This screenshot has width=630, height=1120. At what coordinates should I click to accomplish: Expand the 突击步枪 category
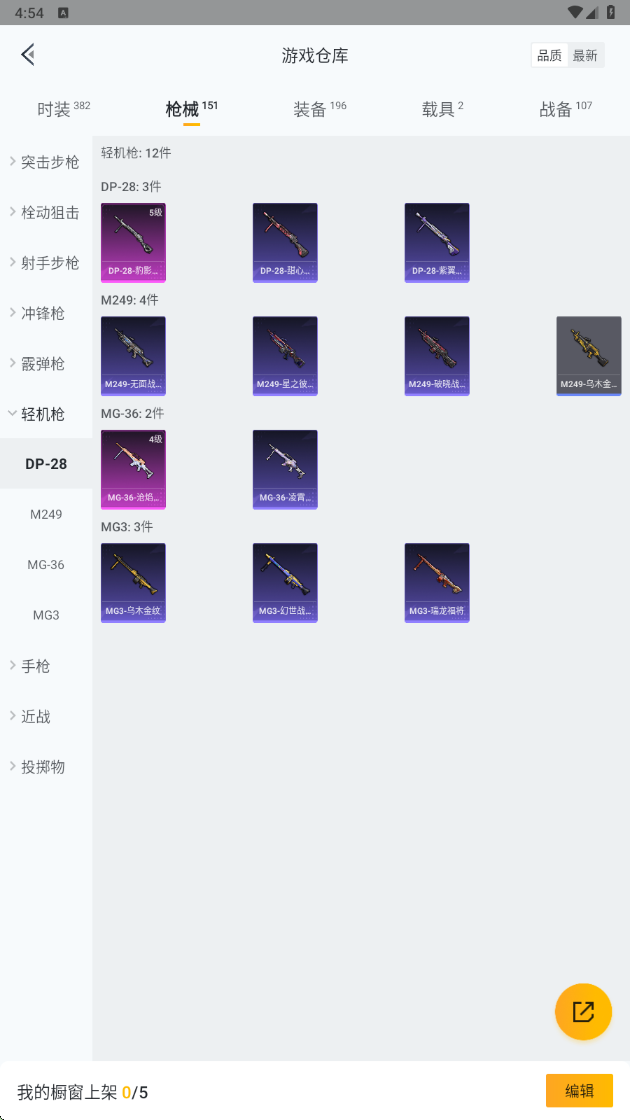coord(46,162)
